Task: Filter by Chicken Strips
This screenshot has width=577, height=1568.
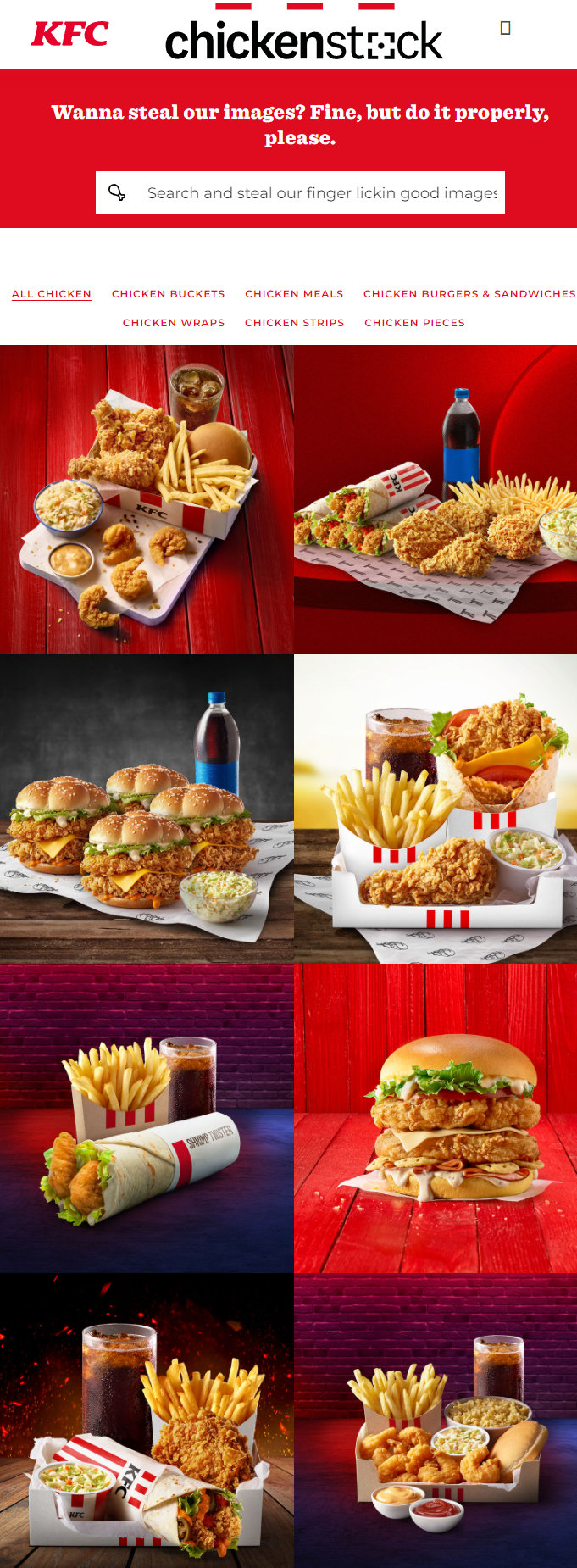Action: point(294,323)
